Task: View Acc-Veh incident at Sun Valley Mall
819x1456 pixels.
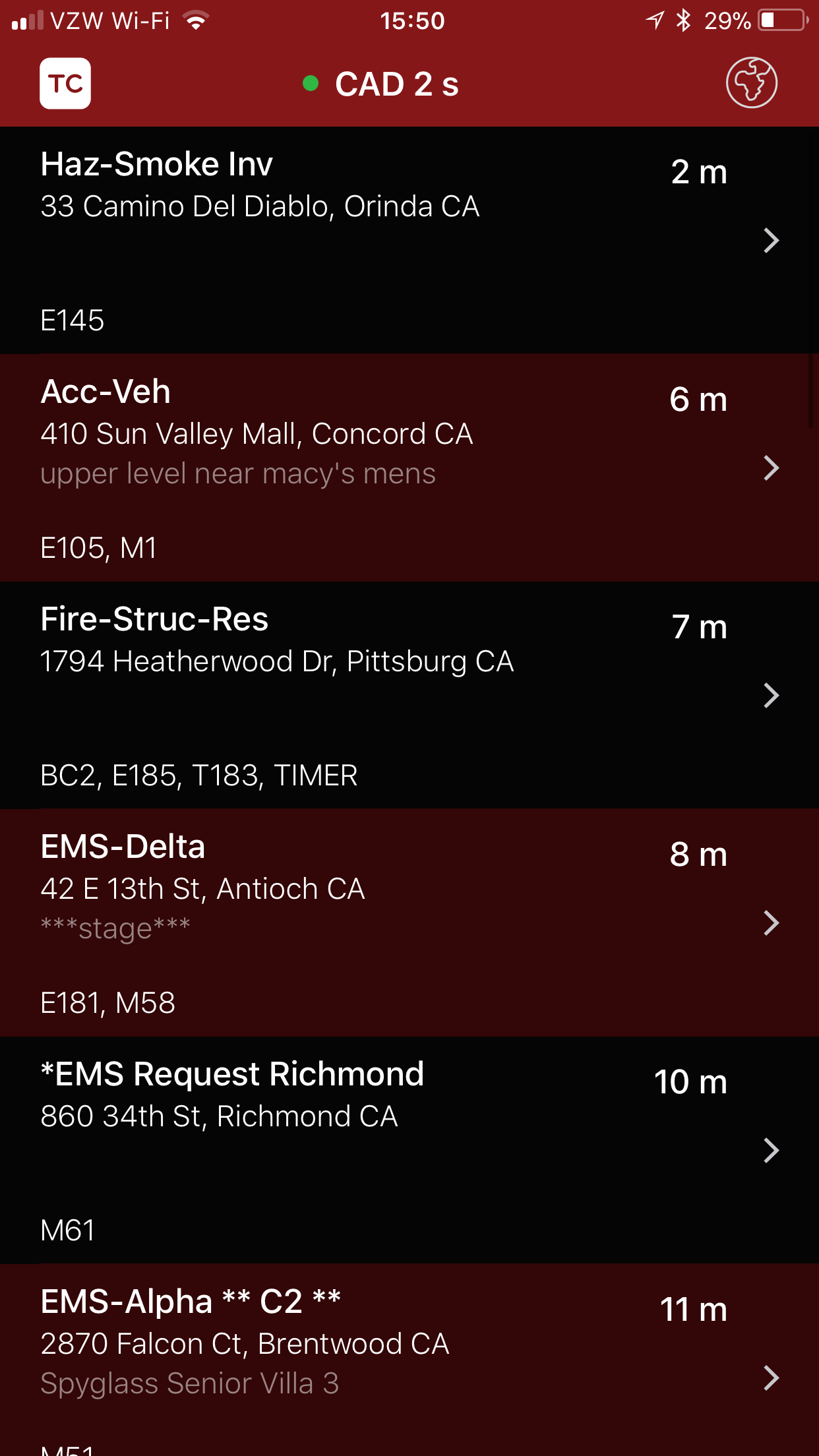Action: (409, 468)
